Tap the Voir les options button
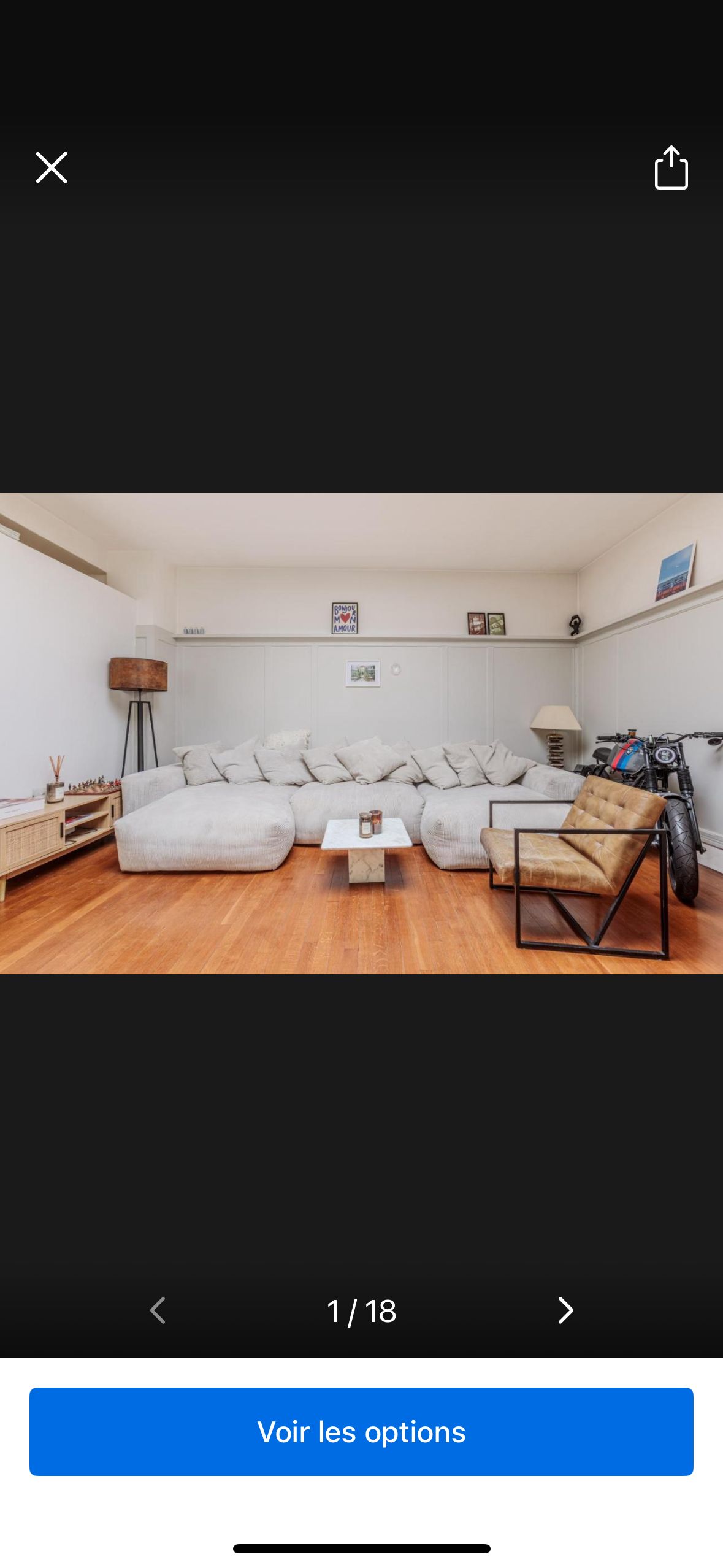723x1568 pixels. click(361, 1432)
